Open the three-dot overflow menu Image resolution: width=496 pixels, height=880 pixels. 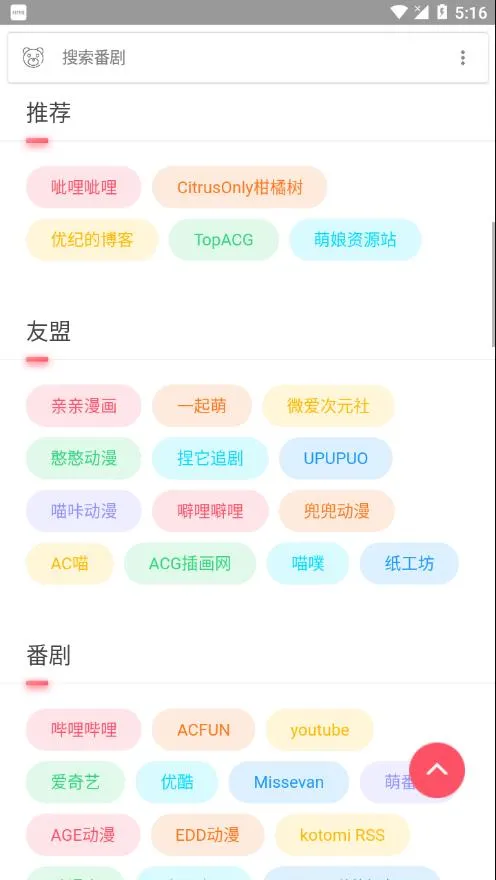click(x=462, y=58)
